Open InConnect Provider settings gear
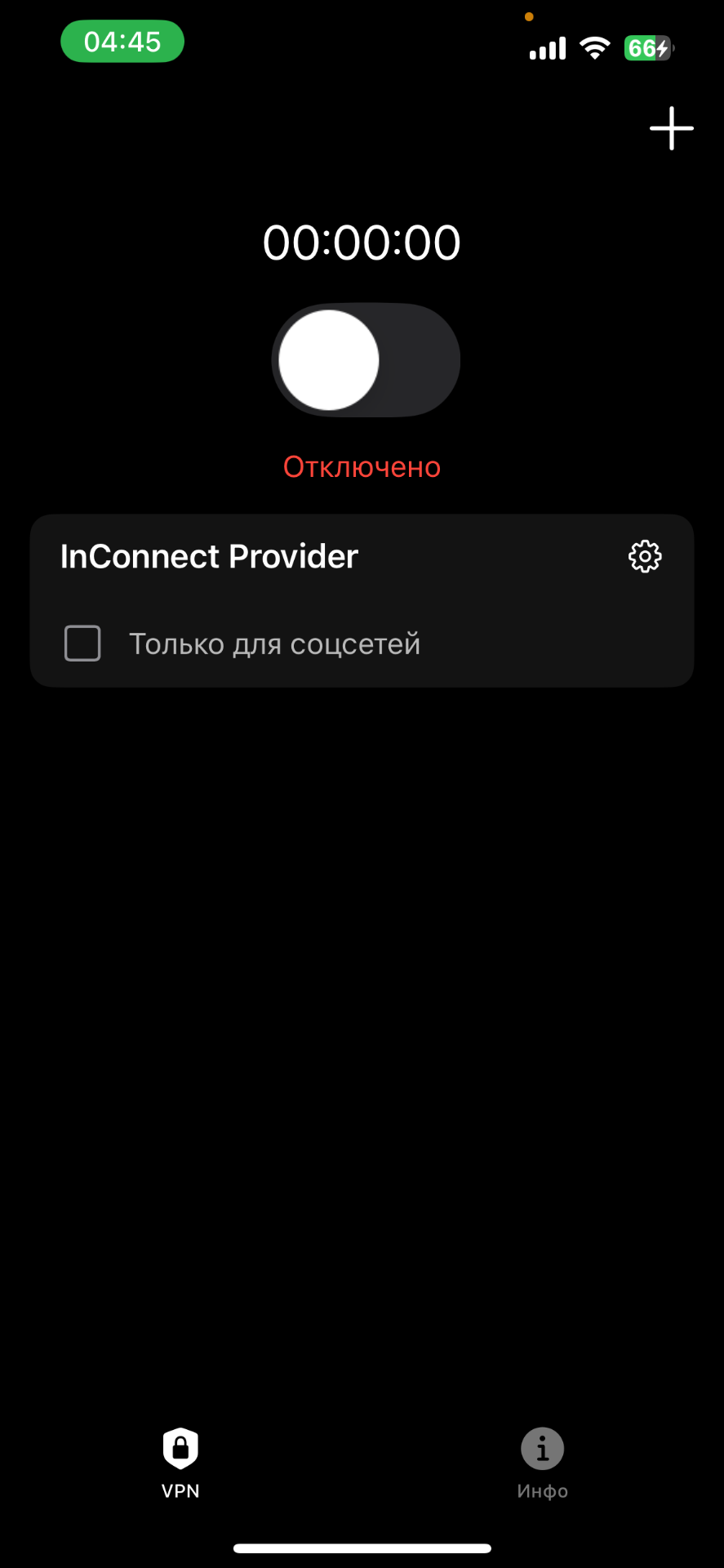 pos(645,557)
